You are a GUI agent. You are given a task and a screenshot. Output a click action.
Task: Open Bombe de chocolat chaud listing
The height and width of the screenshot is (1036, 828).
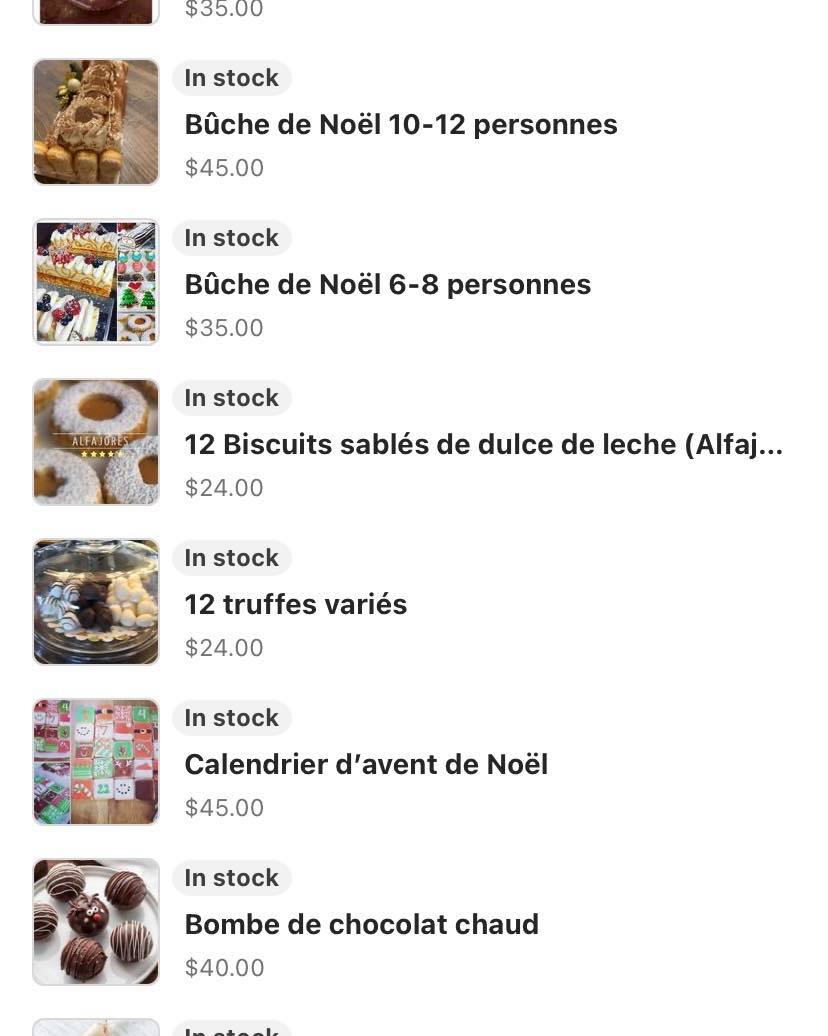361,925
